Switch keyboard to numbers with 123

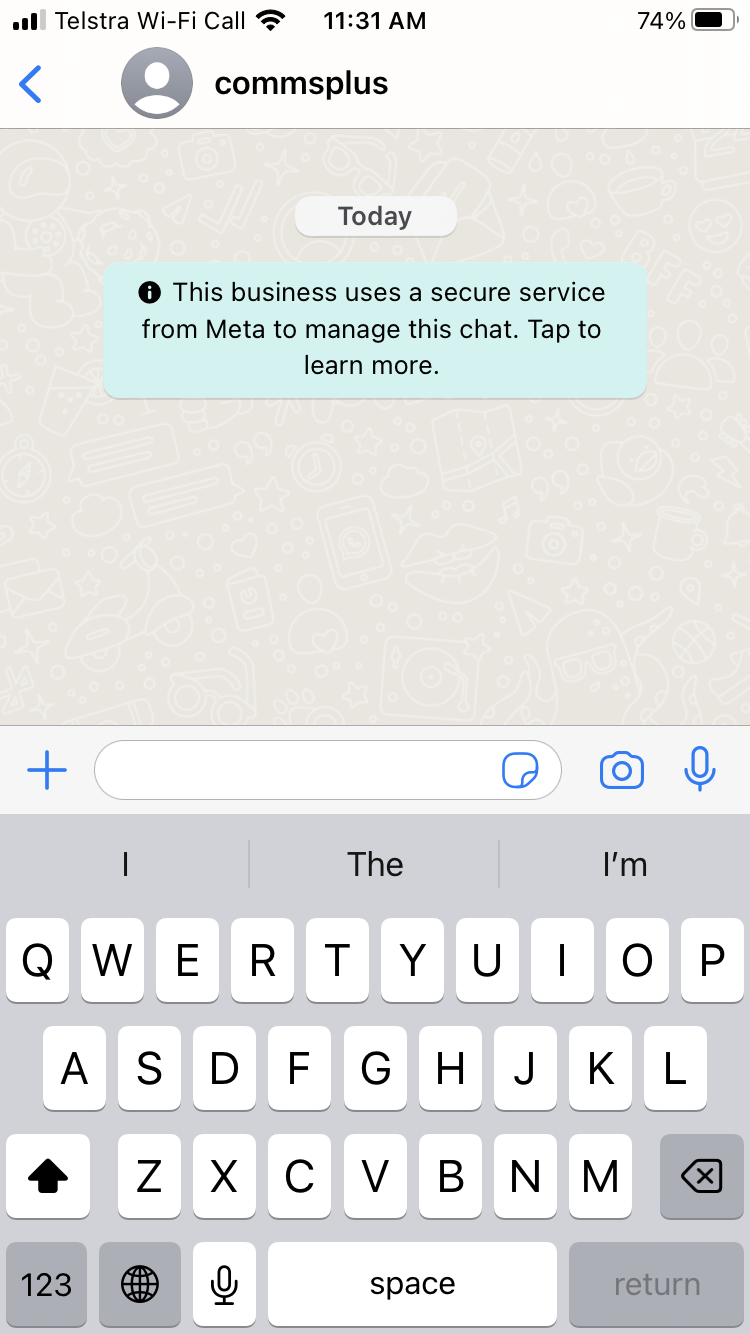click(x=46, y=1284)
